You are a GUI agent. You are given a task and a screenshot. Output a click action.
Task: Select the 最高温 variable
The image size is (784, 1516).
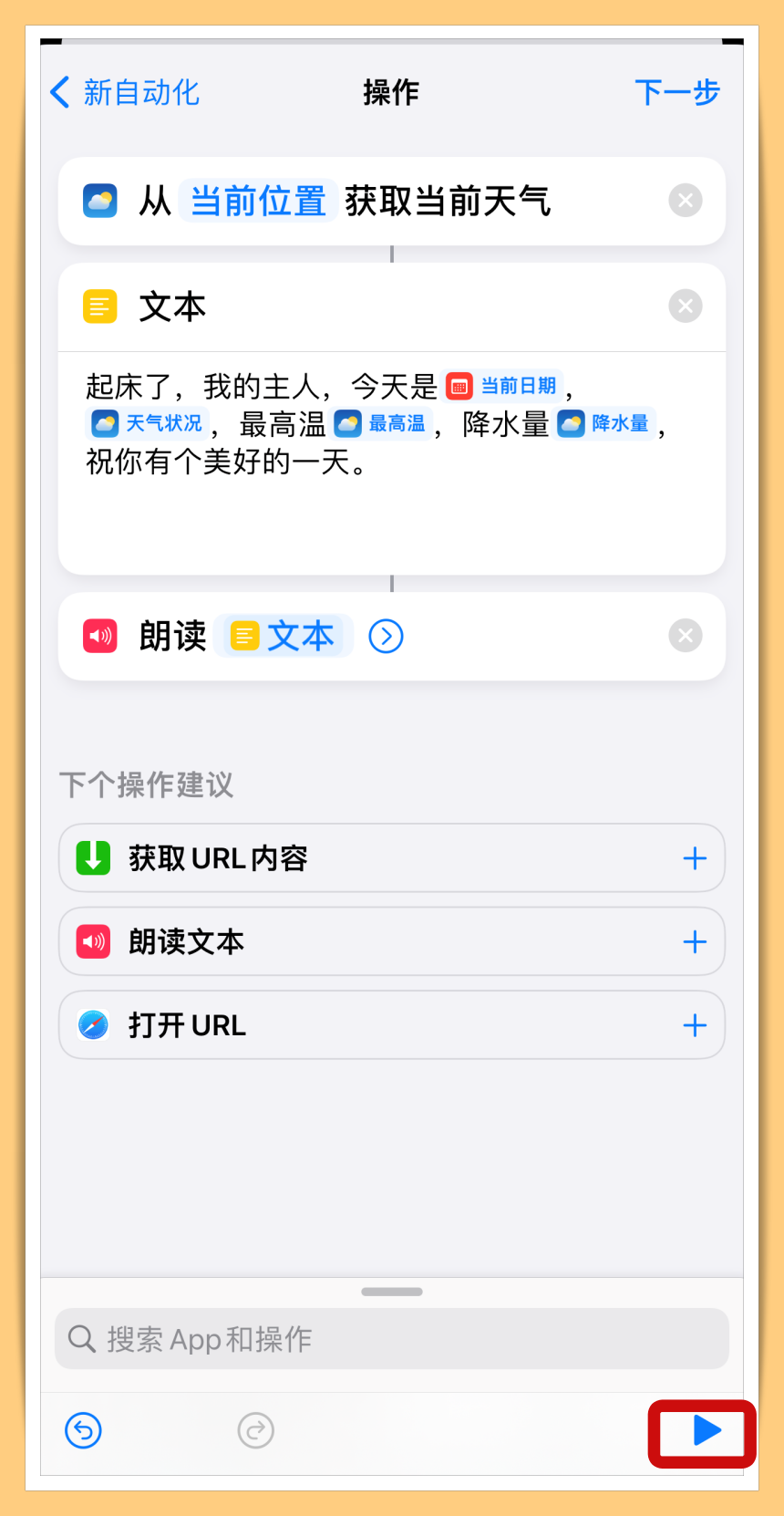click(x=381, y=423)
